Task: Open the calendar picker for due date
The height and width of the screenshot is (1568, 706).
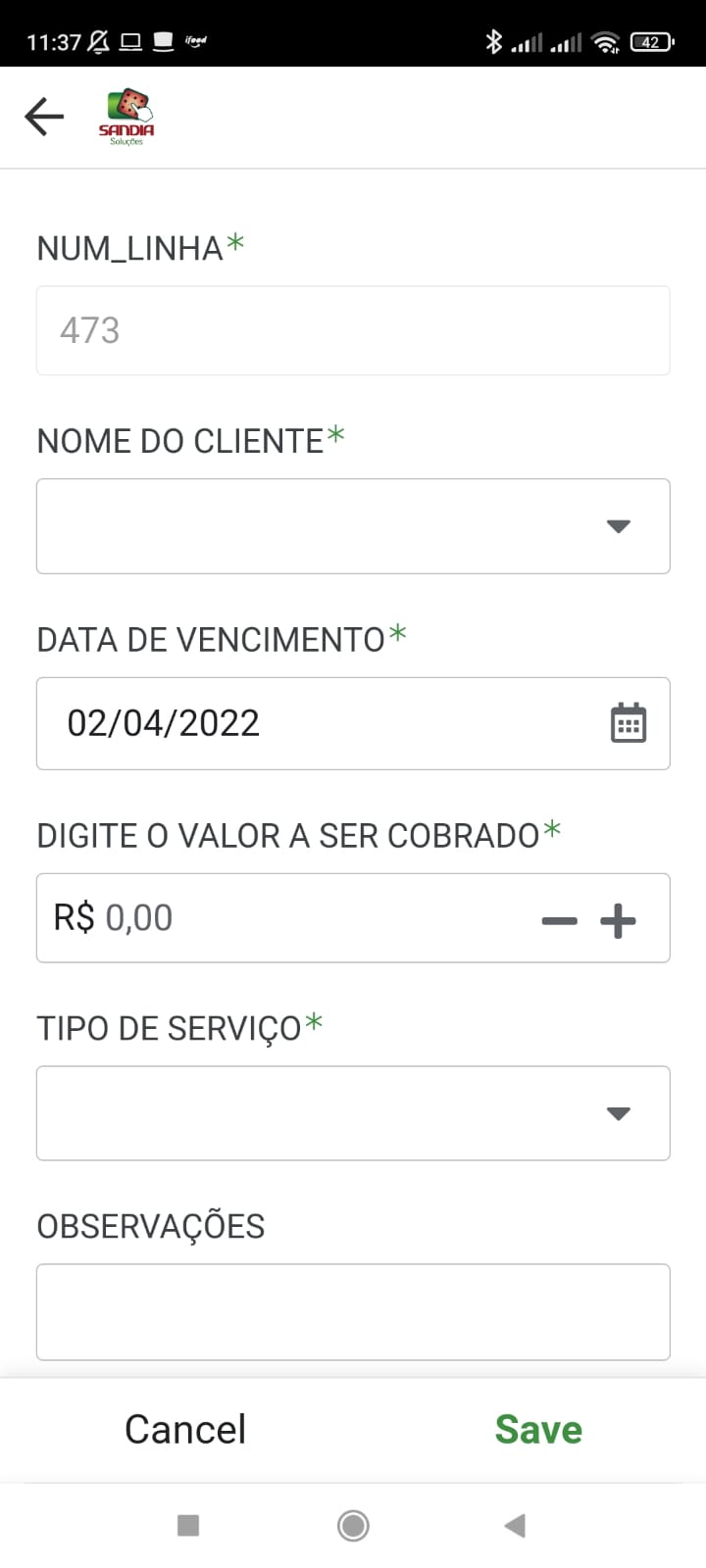Action: pos(628,723)
